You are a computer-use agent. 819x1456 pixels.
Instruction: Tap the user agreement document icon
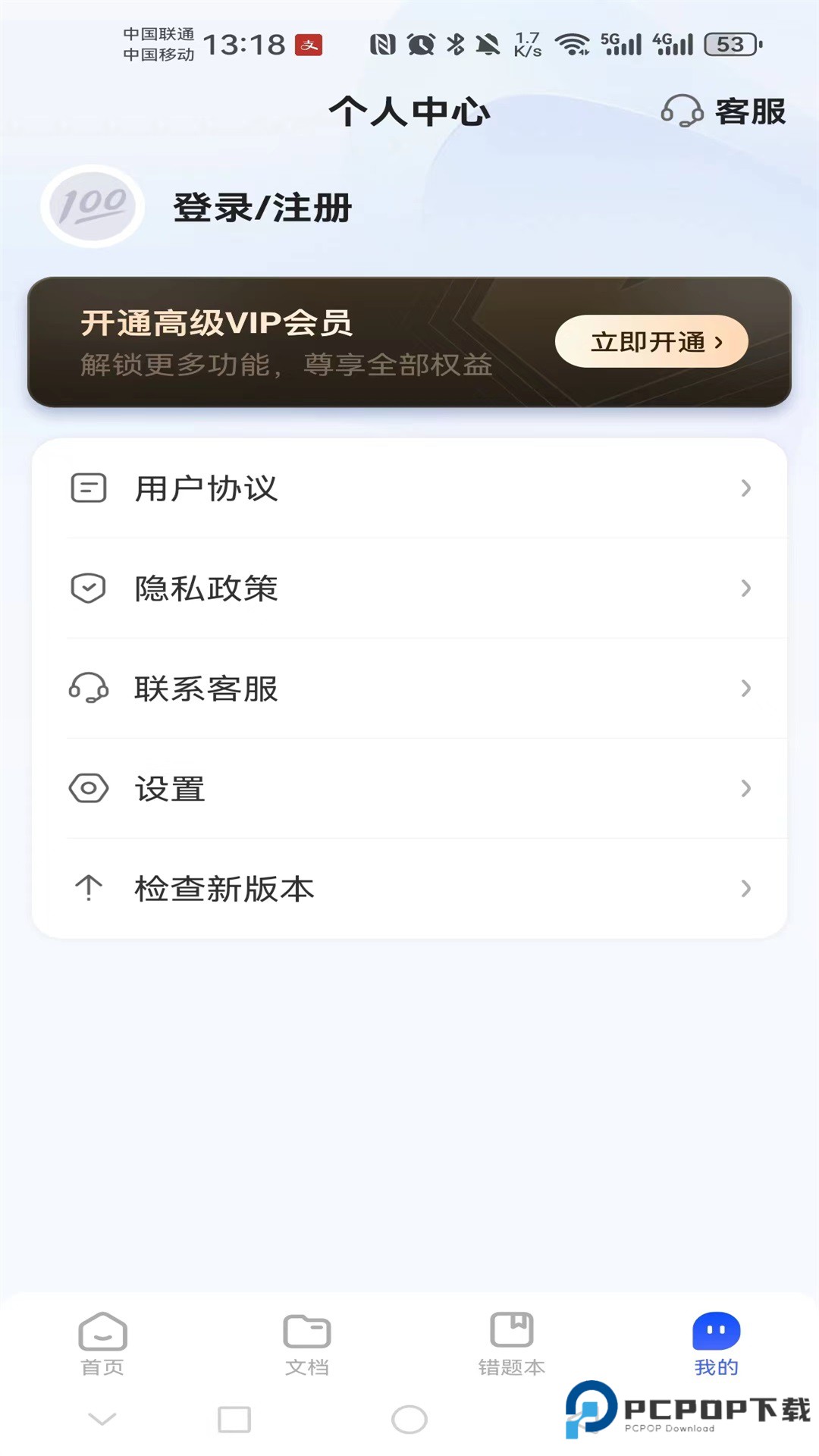(89, 488)
